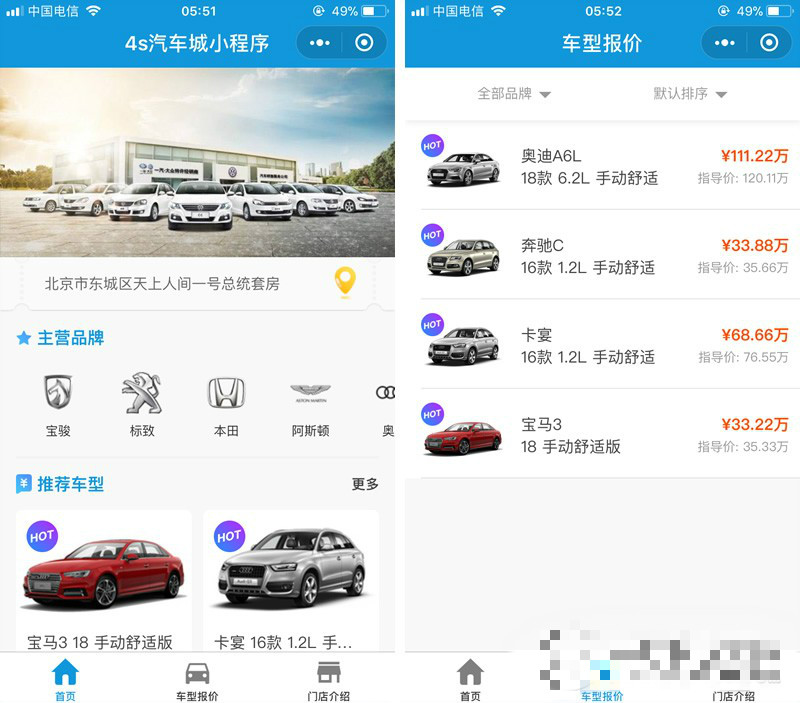Open the 宝马3 18 手动舒适版 recommended card
This screenshot has width=800, height=703.
tap(104, 580)
